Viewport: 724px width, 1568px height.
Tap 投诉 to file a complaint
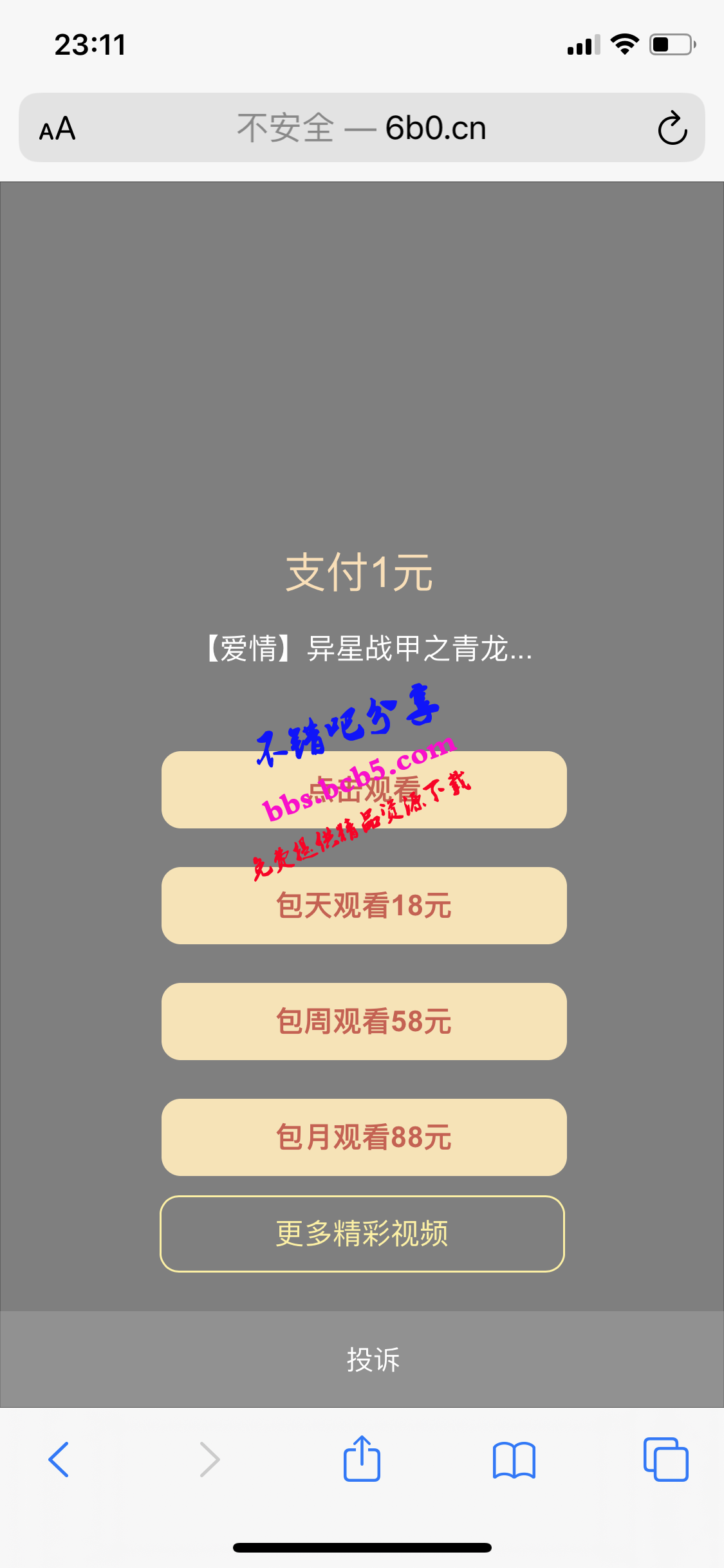point(373,1359)
